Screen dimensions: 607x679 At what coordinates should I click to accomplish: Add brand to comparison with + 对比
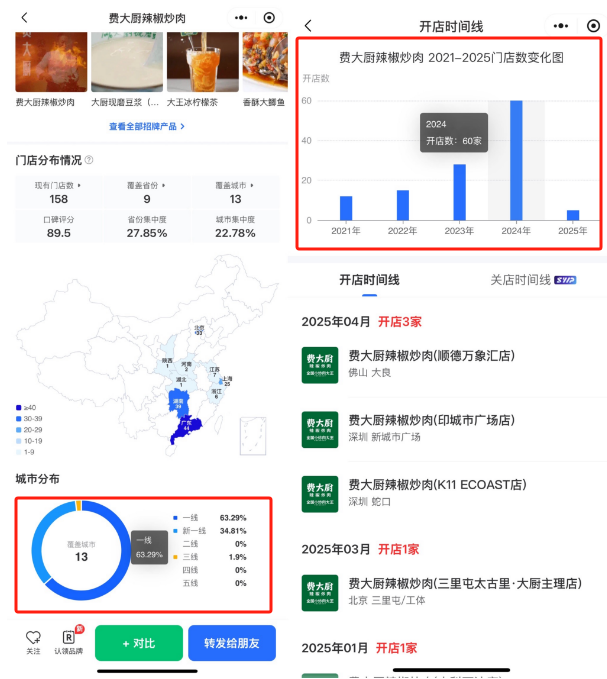[x=138, y=643]
